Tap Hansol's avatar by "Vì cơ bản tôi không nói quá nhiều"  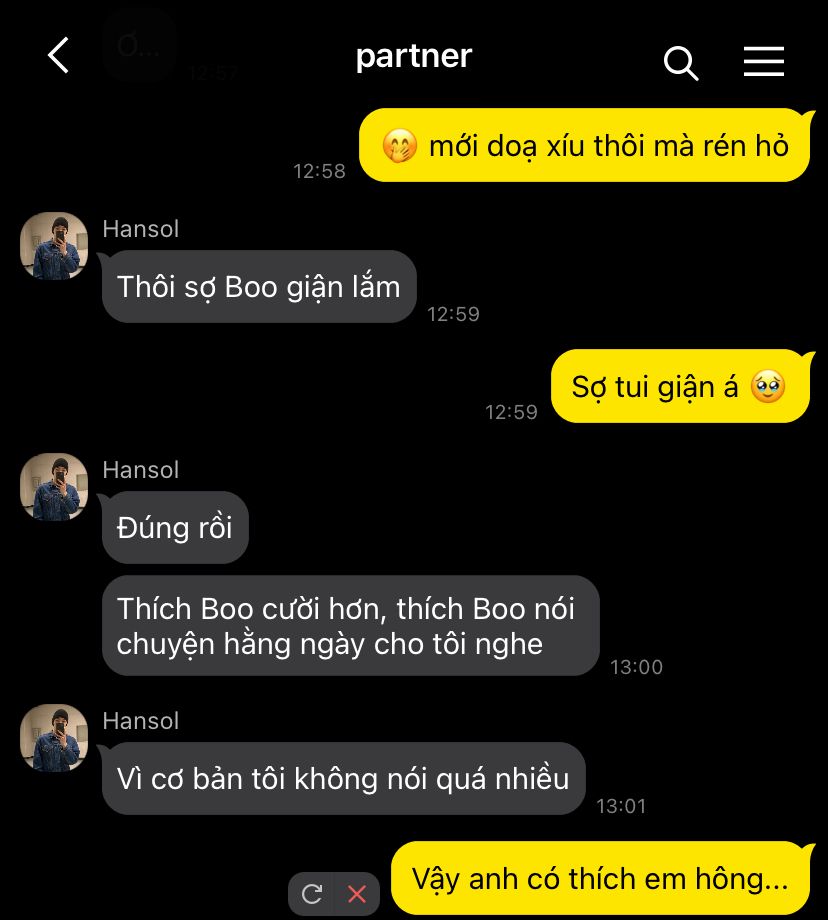pyautogui.click(x=54, y=738)
